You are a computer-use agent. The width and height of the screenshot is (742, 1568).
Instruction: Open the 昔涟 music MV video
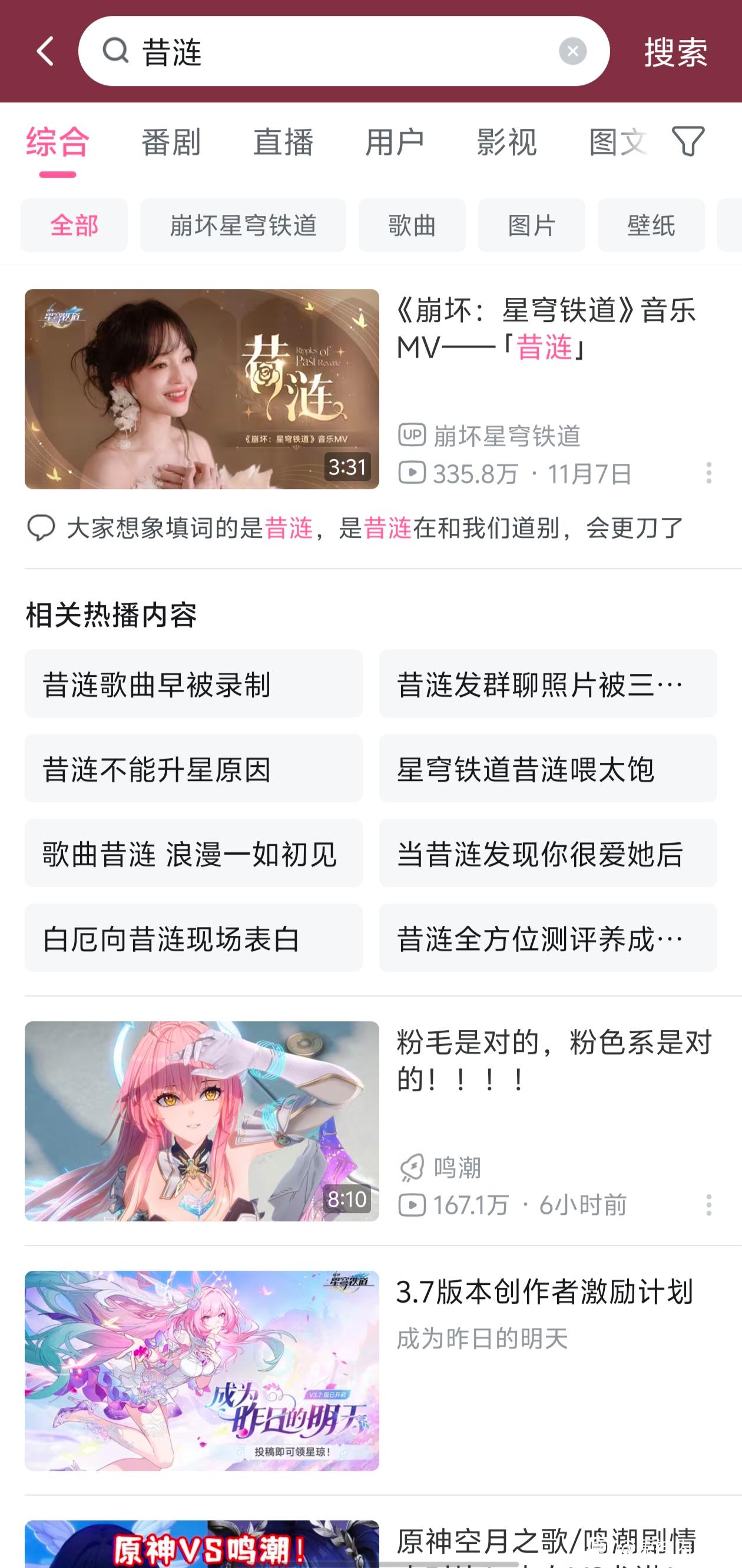click(201, 388)
